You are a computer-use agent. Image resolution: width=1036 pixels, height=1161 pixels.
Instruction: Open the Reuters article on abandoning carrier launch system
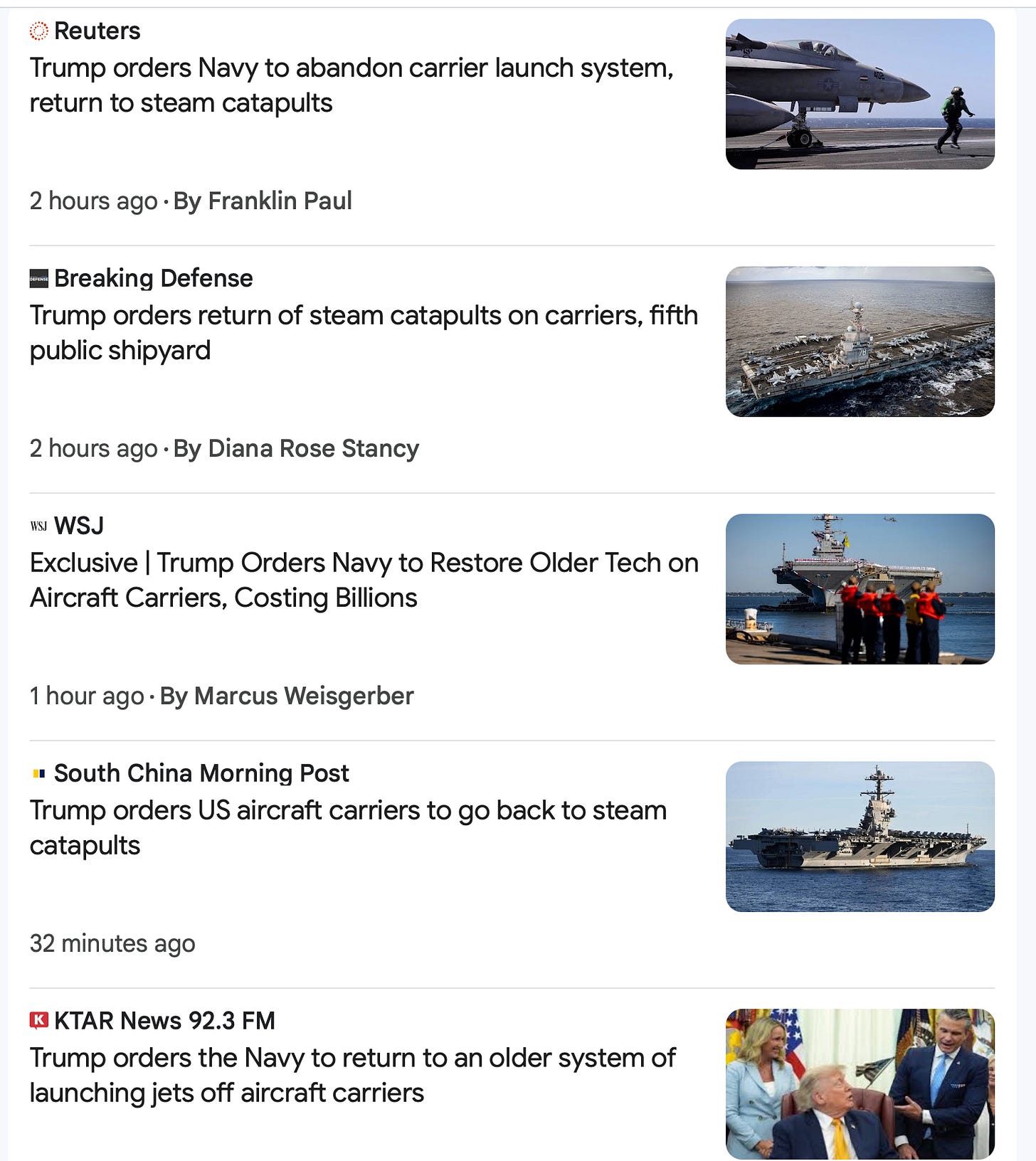tap(351, 85)
